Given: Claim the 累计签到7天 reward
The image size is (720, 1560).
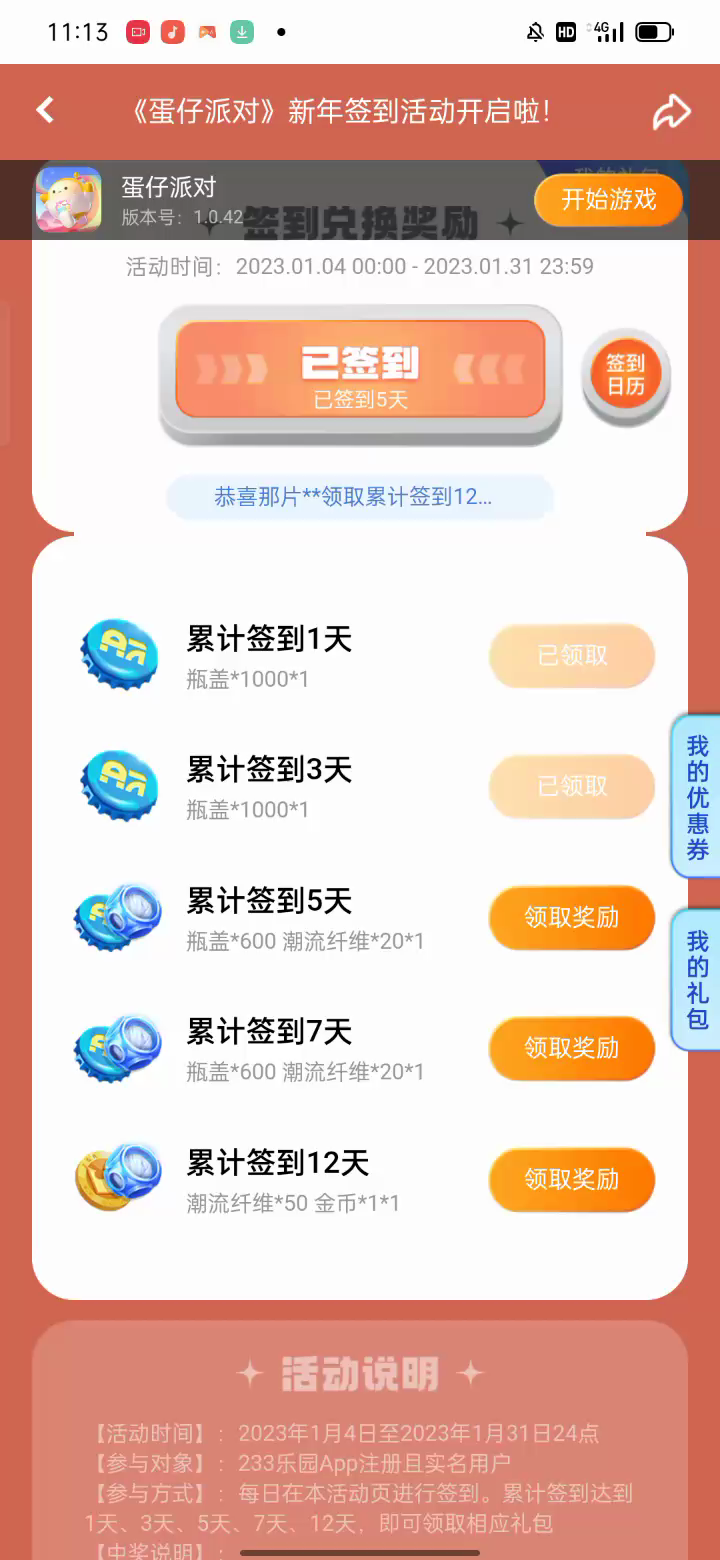Looking at the screenshot, I should coord(571,1048).
